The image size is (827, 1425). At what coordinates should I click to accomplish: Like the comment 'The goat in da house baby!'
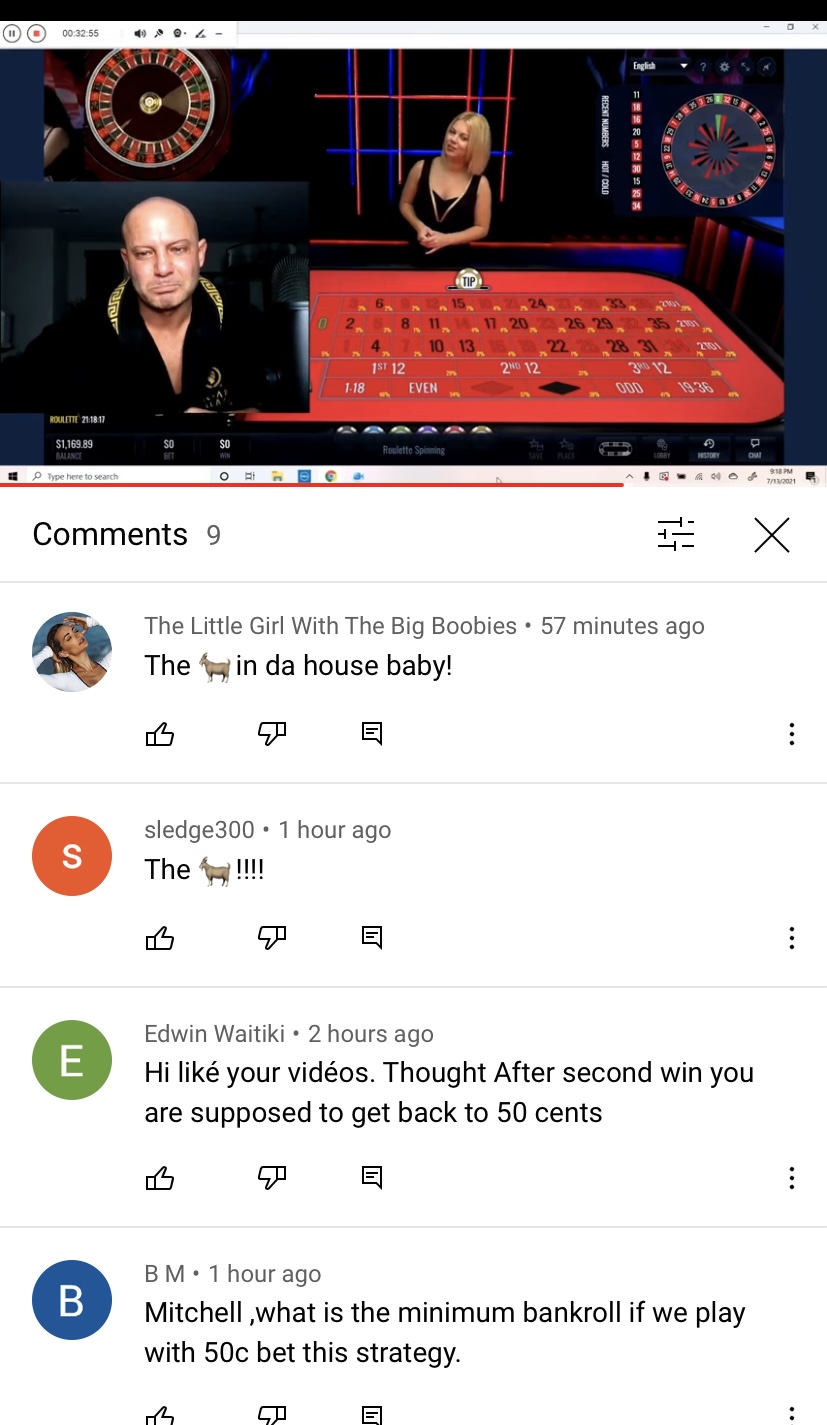160,735
